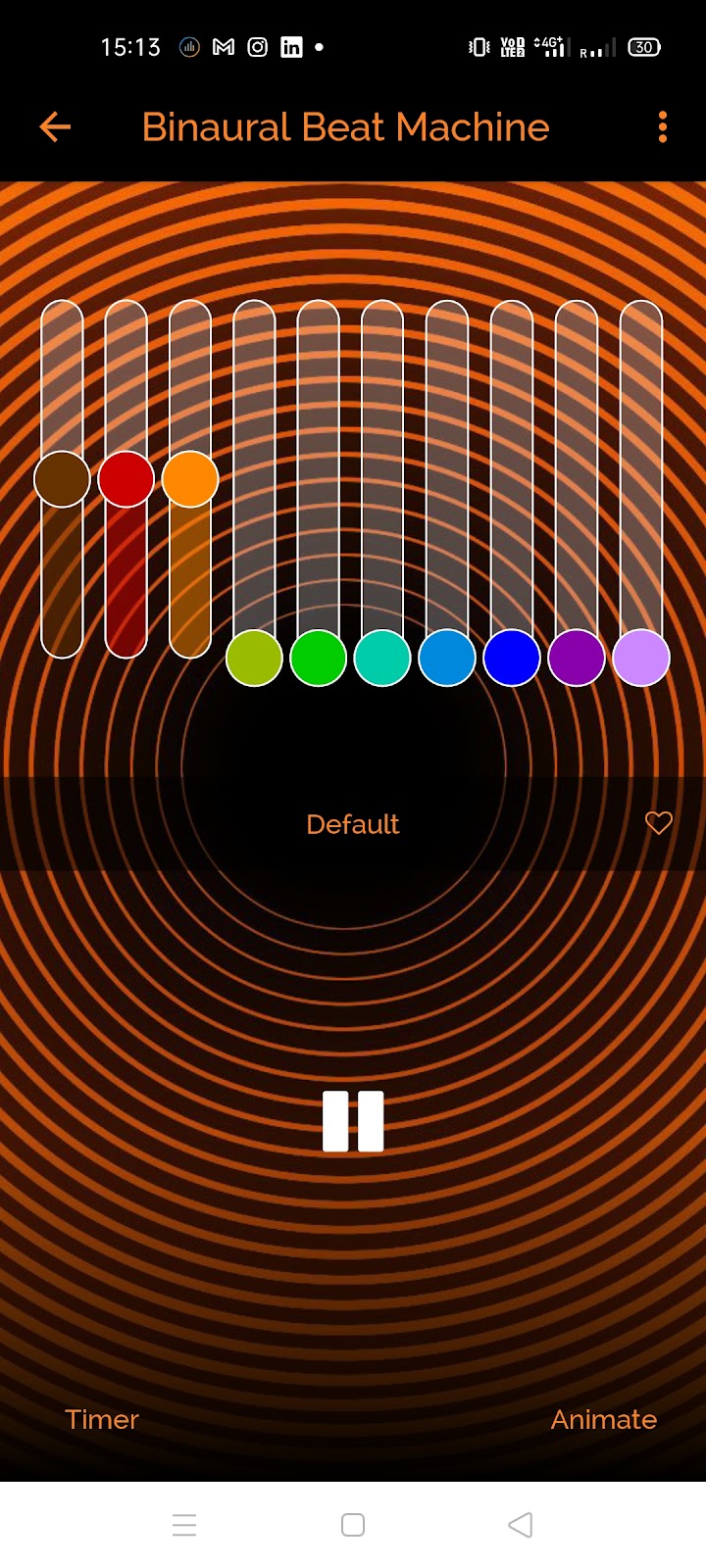Go back using the orange arrow

tap(55, 127)
